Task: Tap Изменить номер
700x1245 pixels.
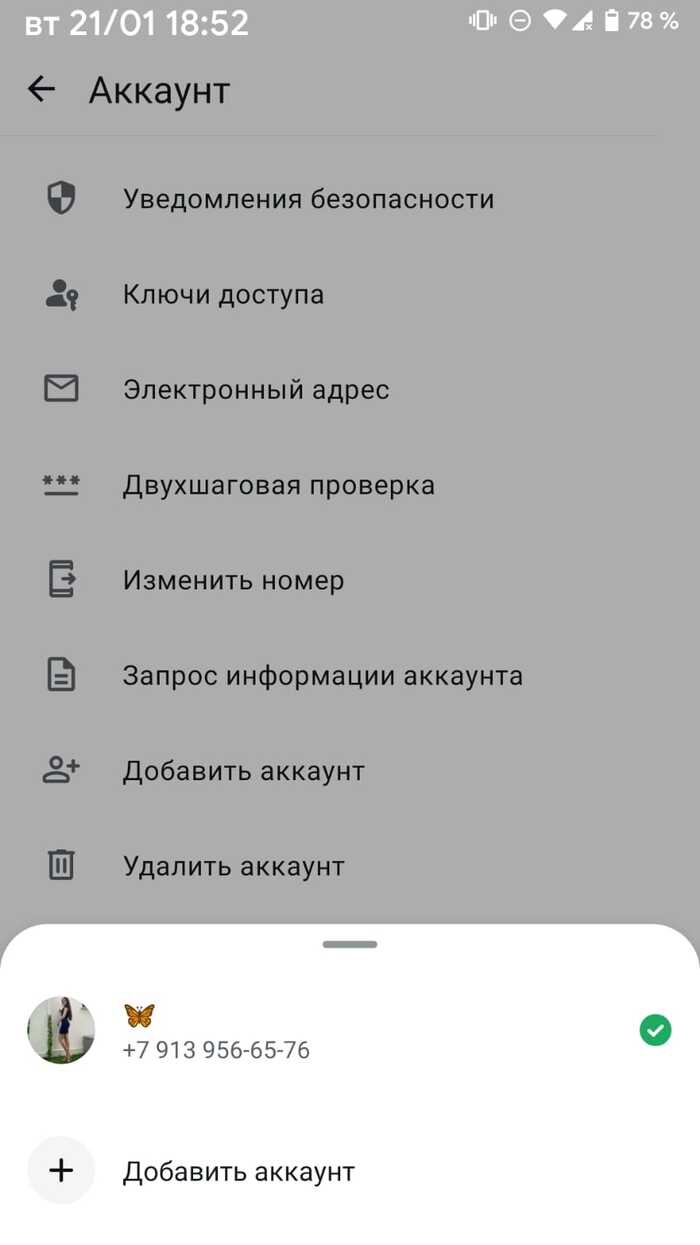Action: [233, 581]
